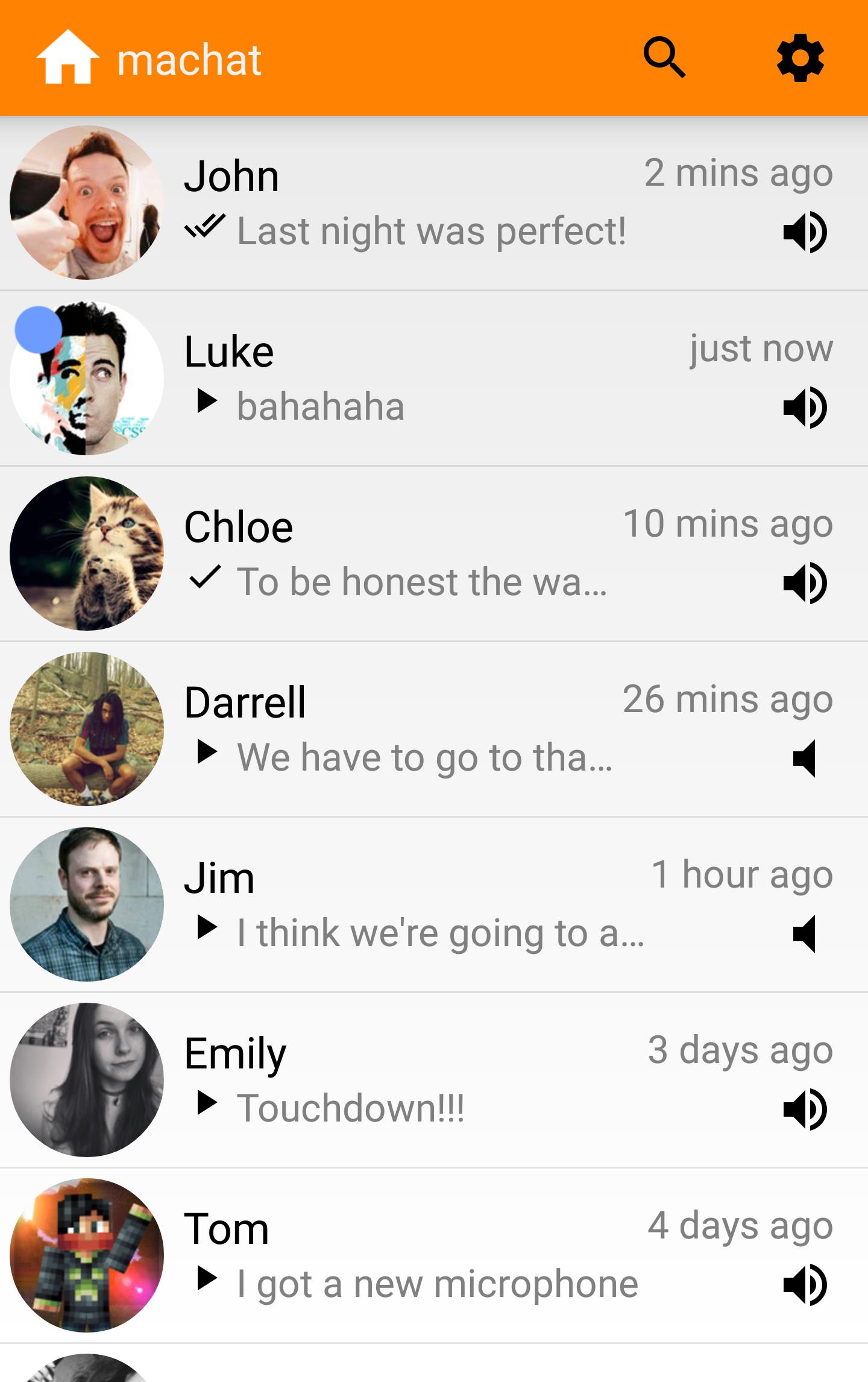
Task: Toggle the speaker icon on Luke's row
Action: point(805,408)
